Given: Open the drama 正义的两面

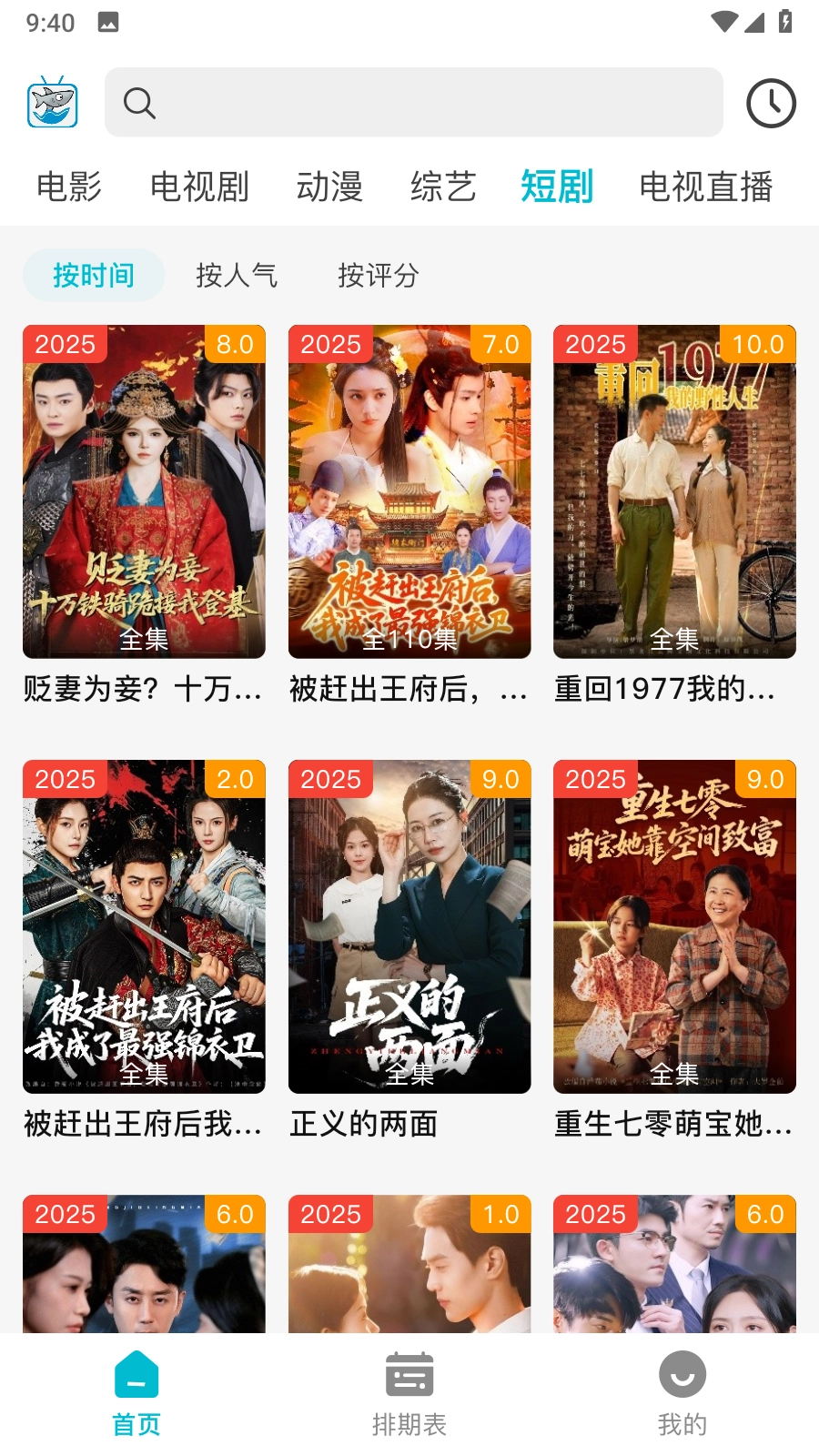Looking at the screenshot, I should click(x=409, y=926).
